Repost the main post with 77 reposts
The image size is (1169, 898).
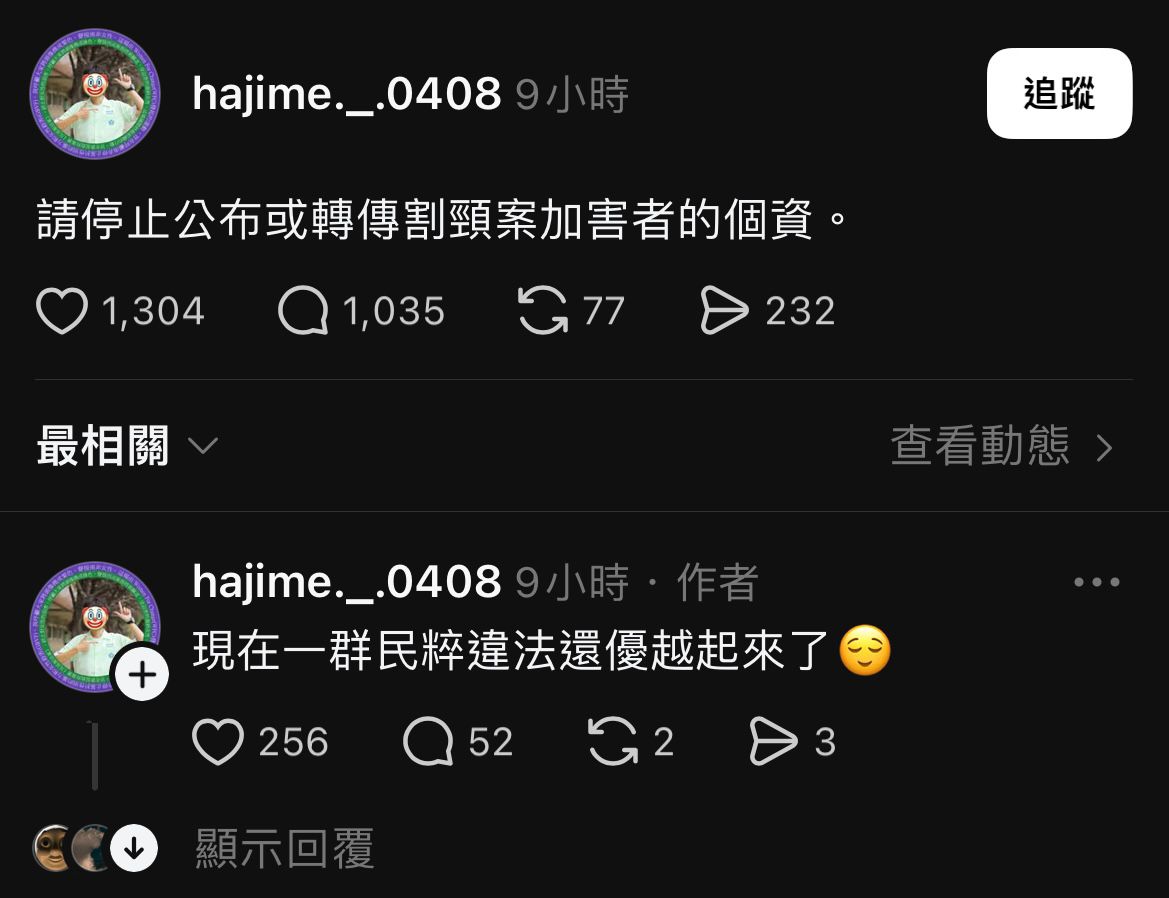point(542,311)
